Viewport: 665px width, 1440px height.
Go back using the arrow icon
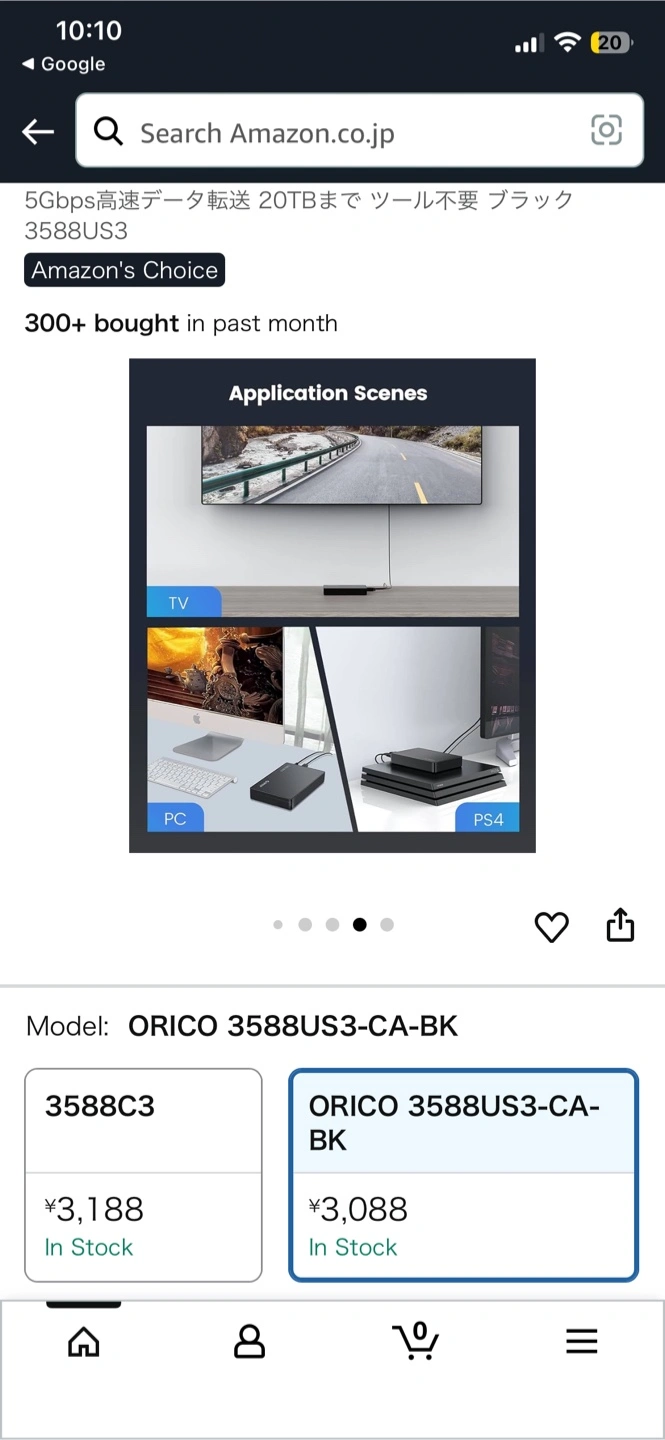[38, 131]
